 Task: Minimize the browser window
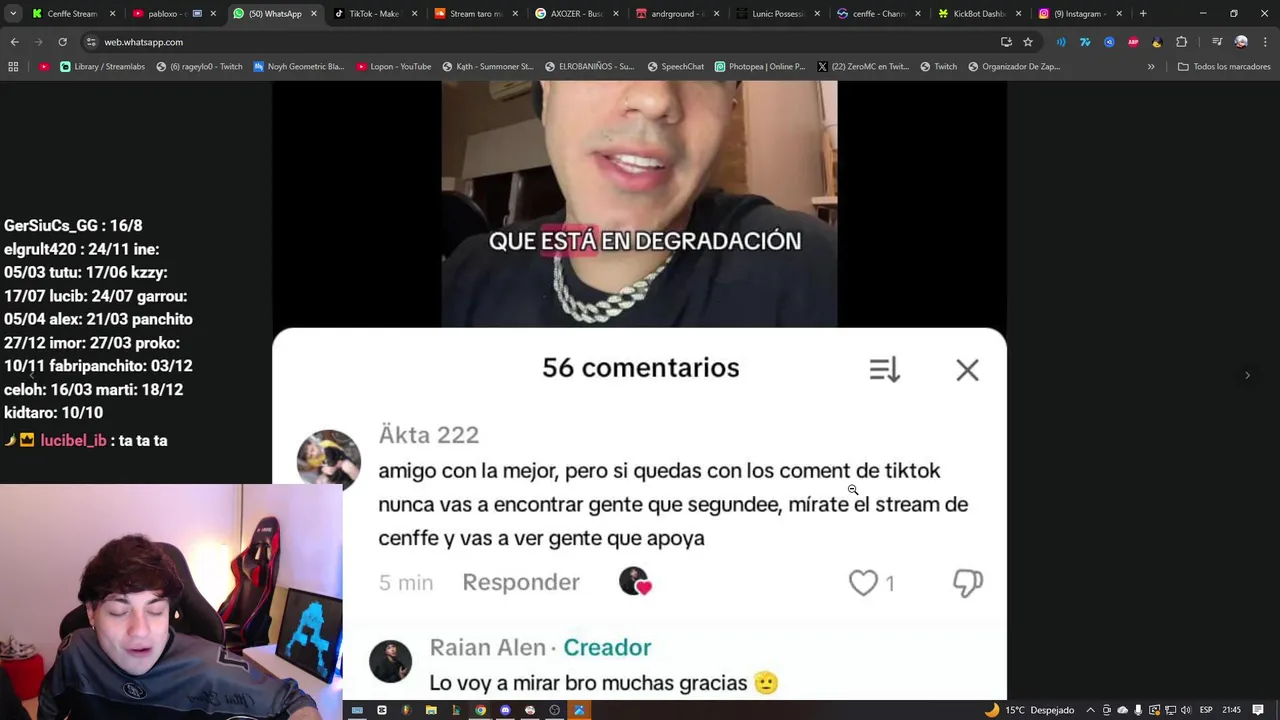click(1203, 14)
